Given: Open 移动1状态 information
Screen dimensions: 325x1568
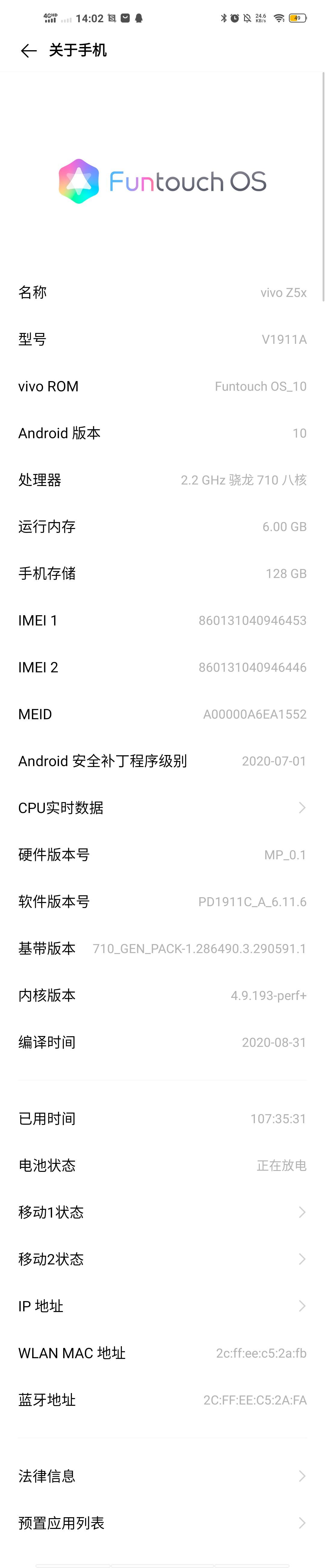Looking at the screenshot, I should pyautogui.click(x=162, y=1212).
